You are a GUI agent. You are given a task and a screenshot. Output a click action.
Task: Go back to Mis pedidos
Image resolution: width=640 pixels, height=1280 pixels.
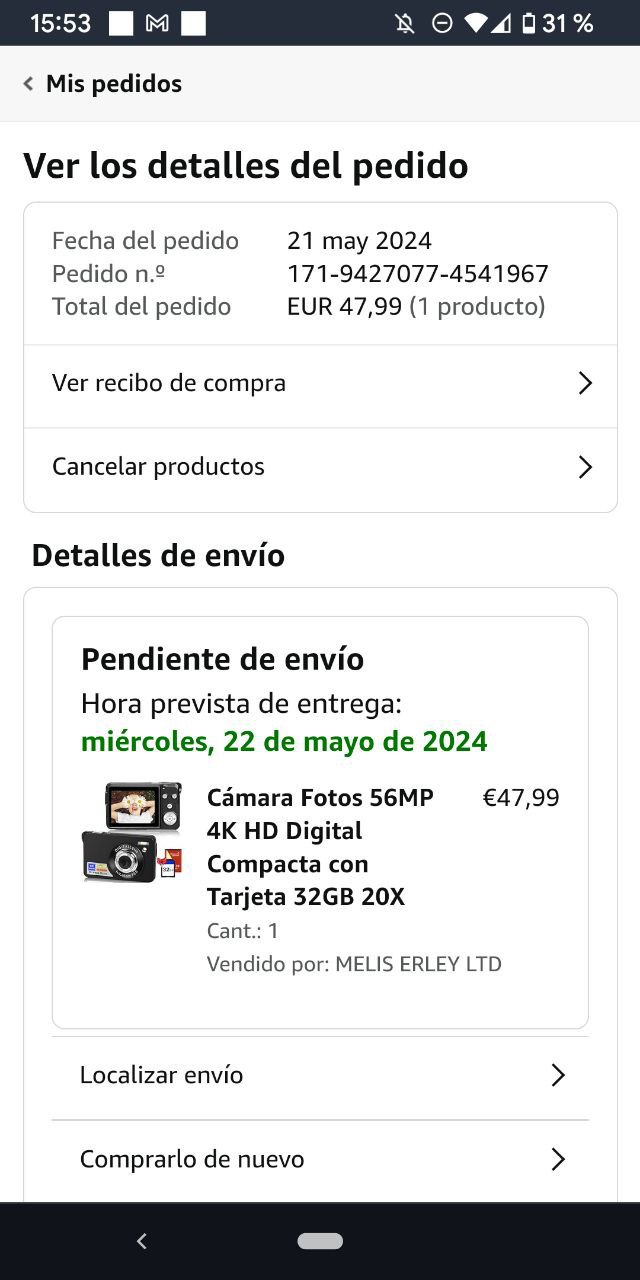103,84
